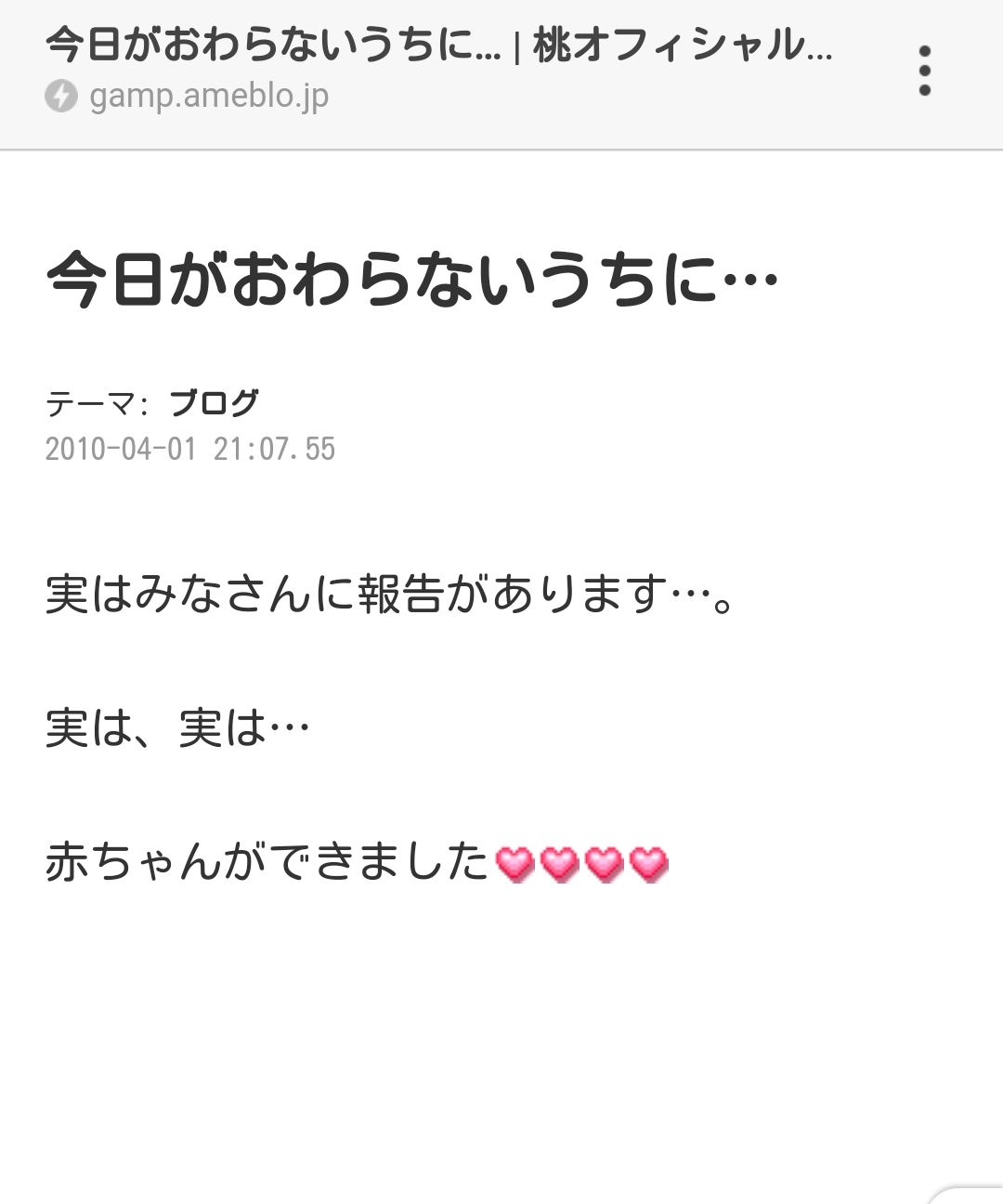Click the AMP lightning bolt badge

pyautogui.click(x=59, y=94)
